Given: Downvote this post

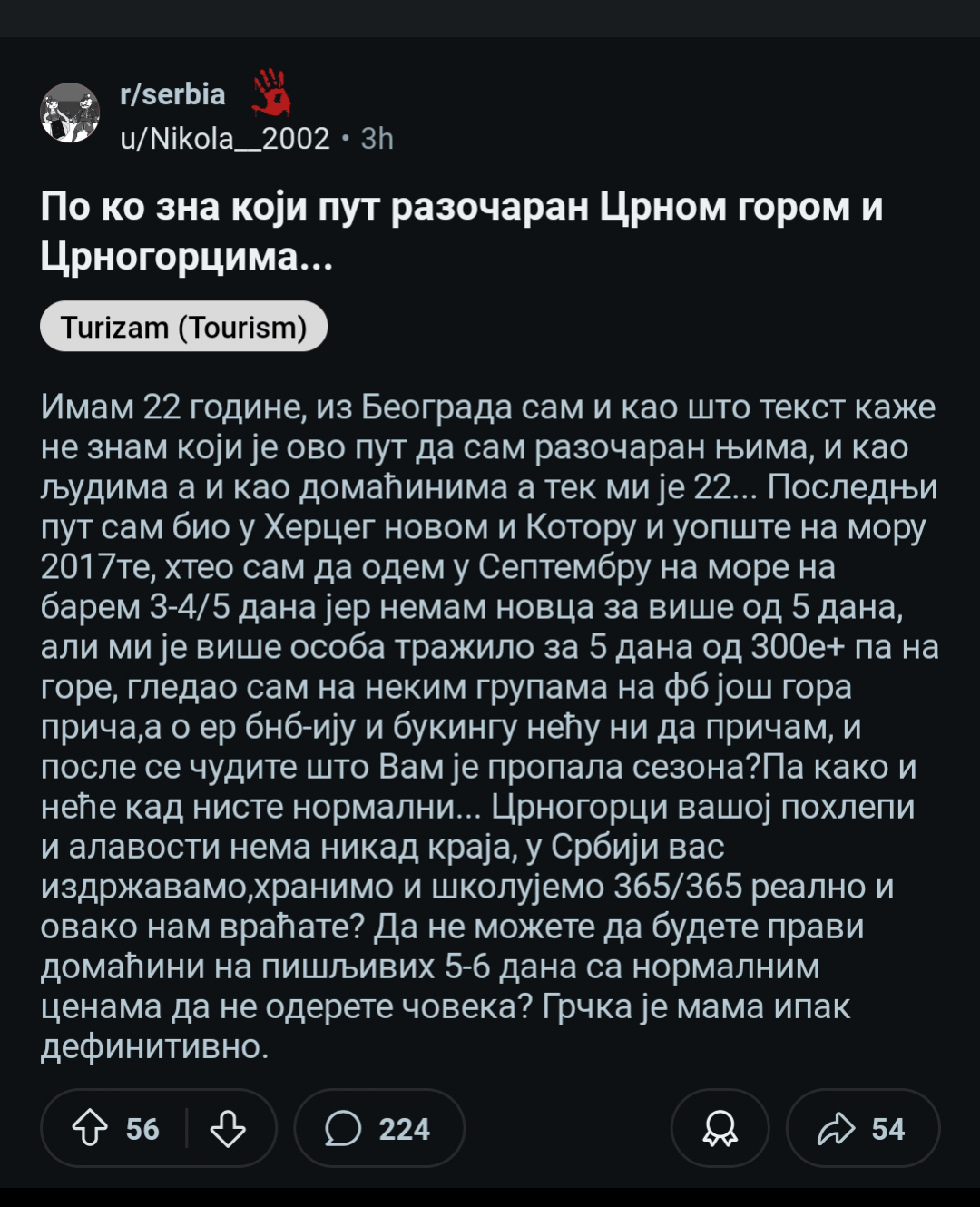Looking at the screenshot, I should coord(228,1128).
